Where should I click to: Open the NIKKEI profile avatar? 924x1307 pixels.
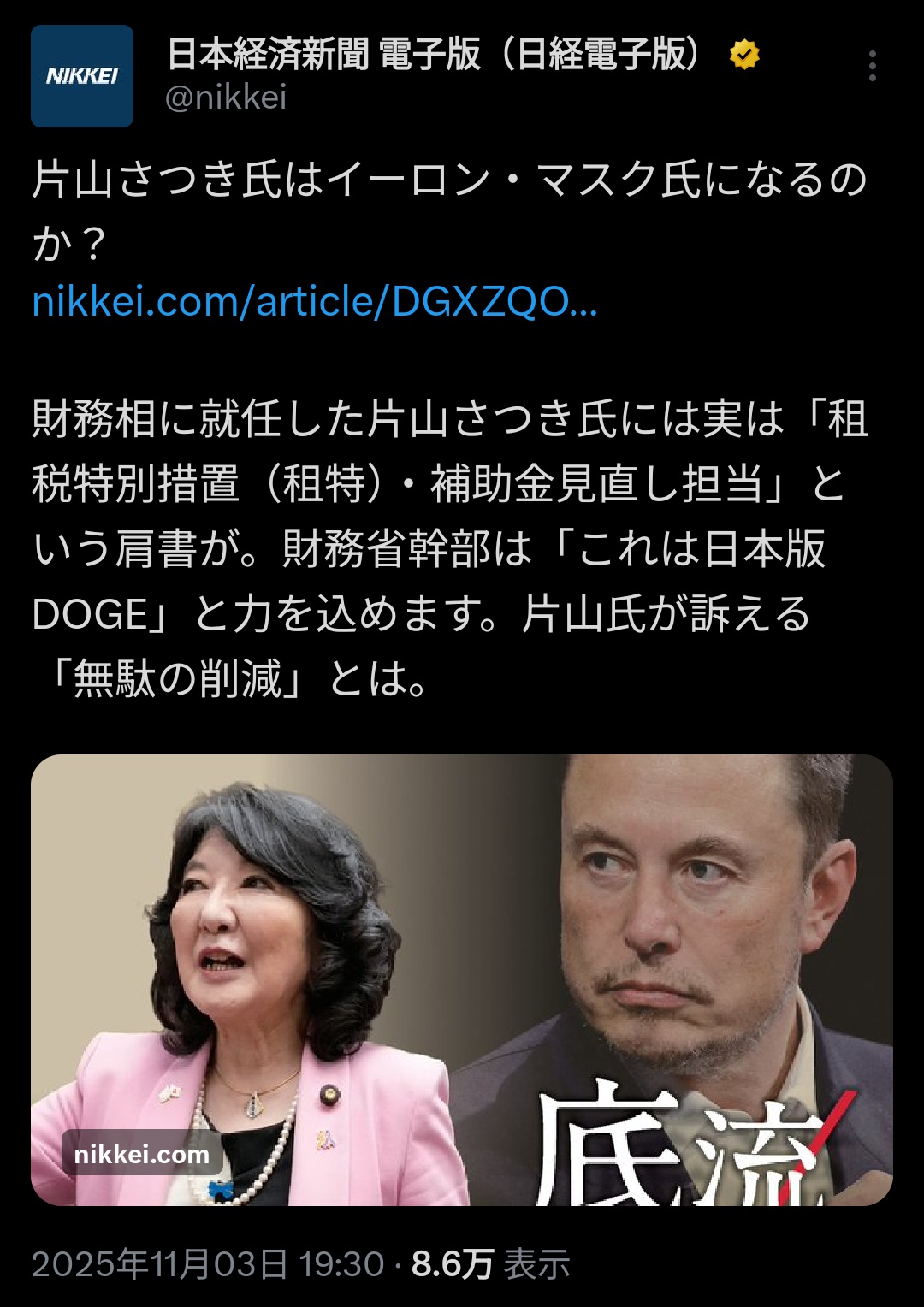[x=82, y=76]
